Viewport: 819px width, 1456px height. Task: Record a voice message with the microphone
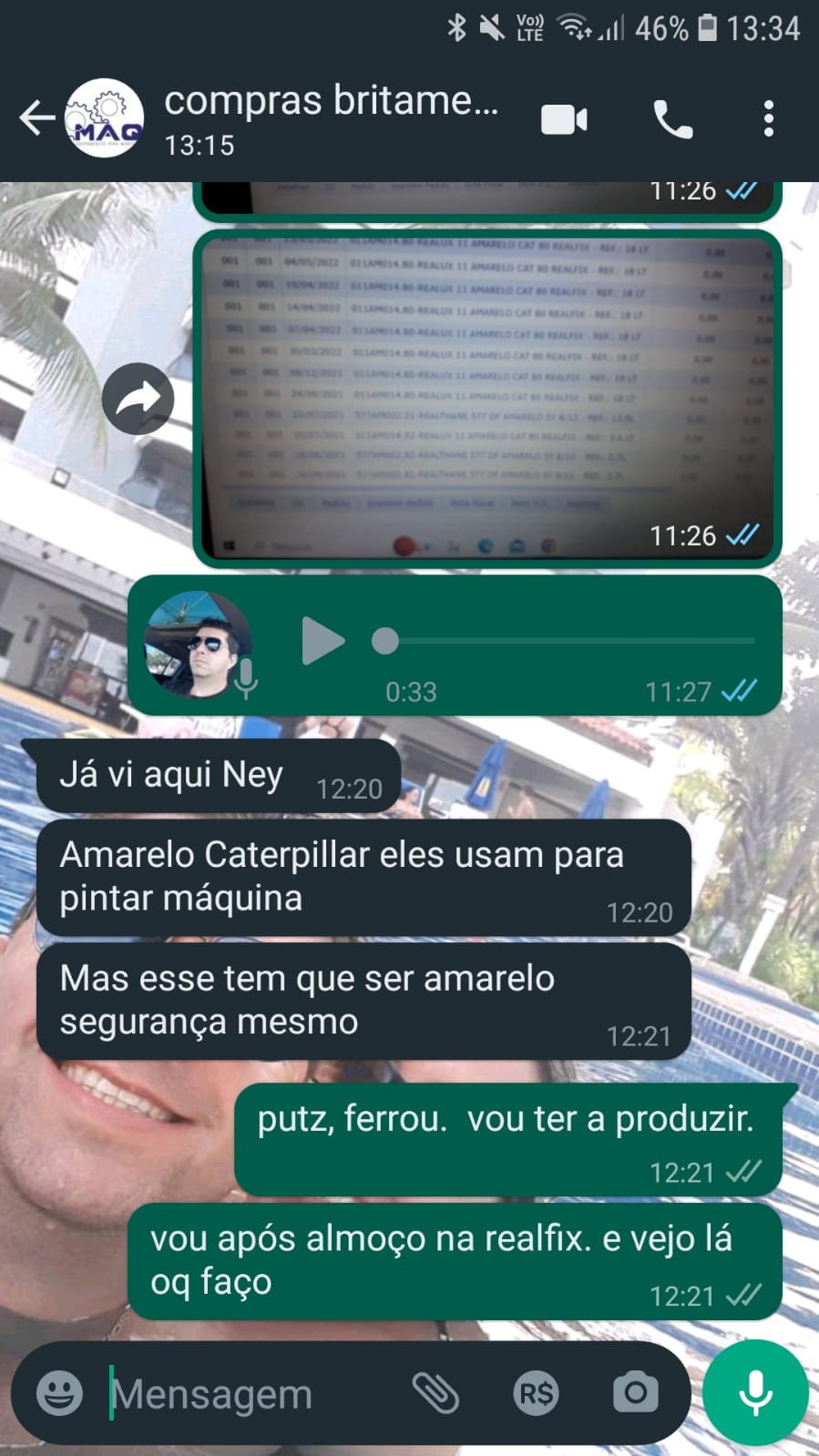755,1393
